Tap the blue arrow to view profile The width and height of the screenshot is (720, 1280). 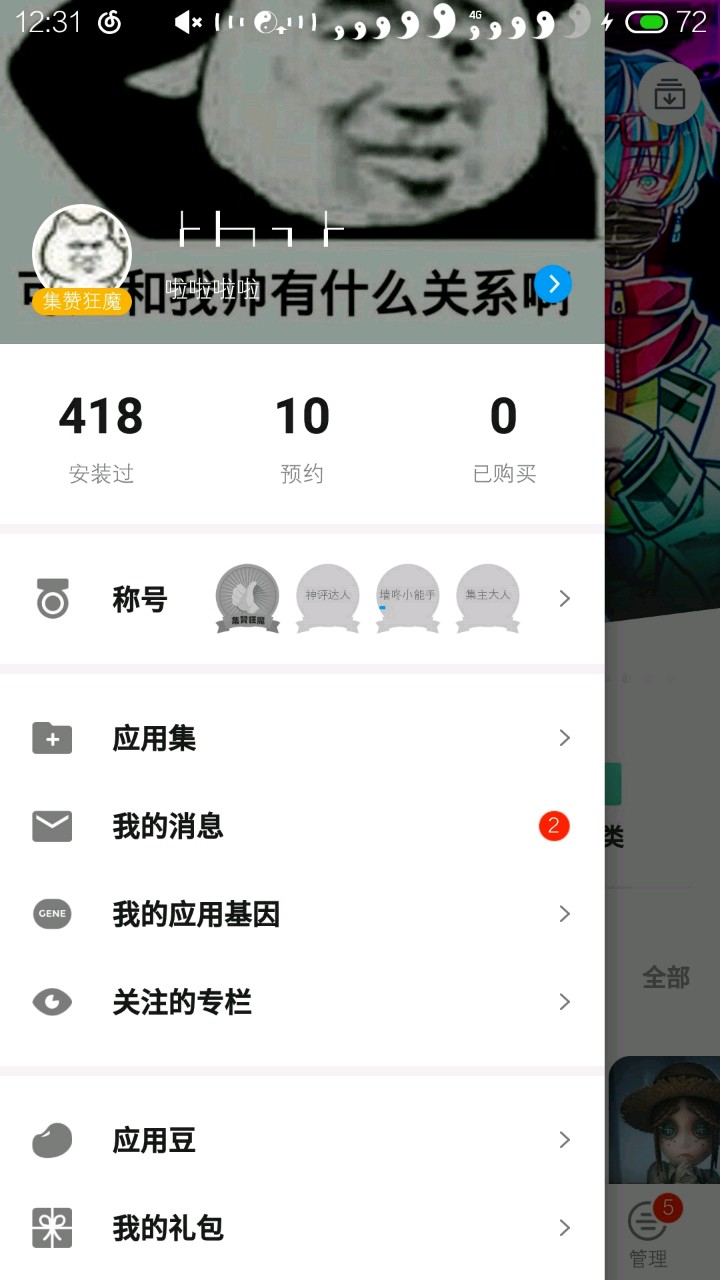point(553,285)
